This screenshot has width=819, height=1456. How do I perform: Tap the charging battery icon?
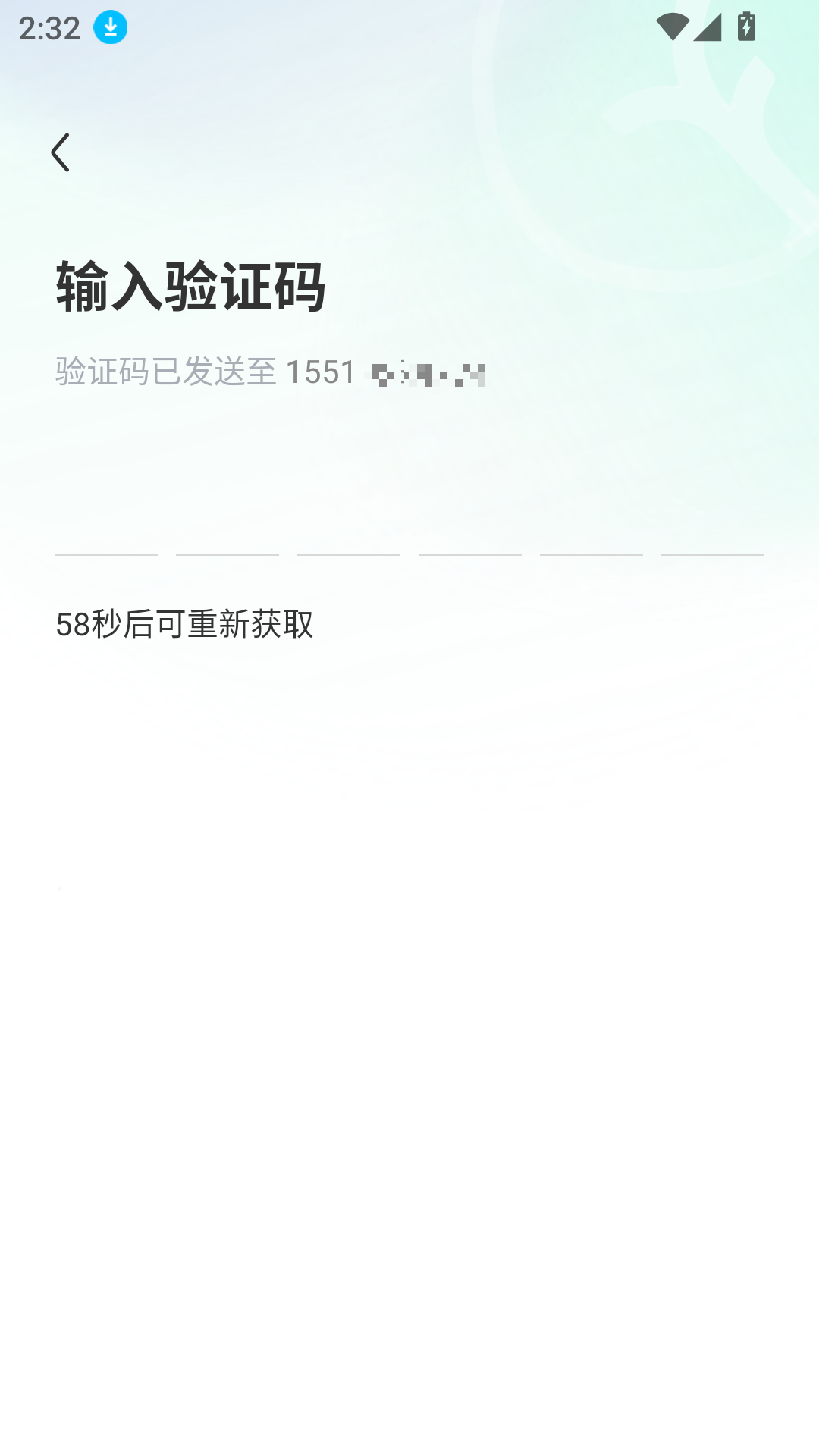coord(746,27)
